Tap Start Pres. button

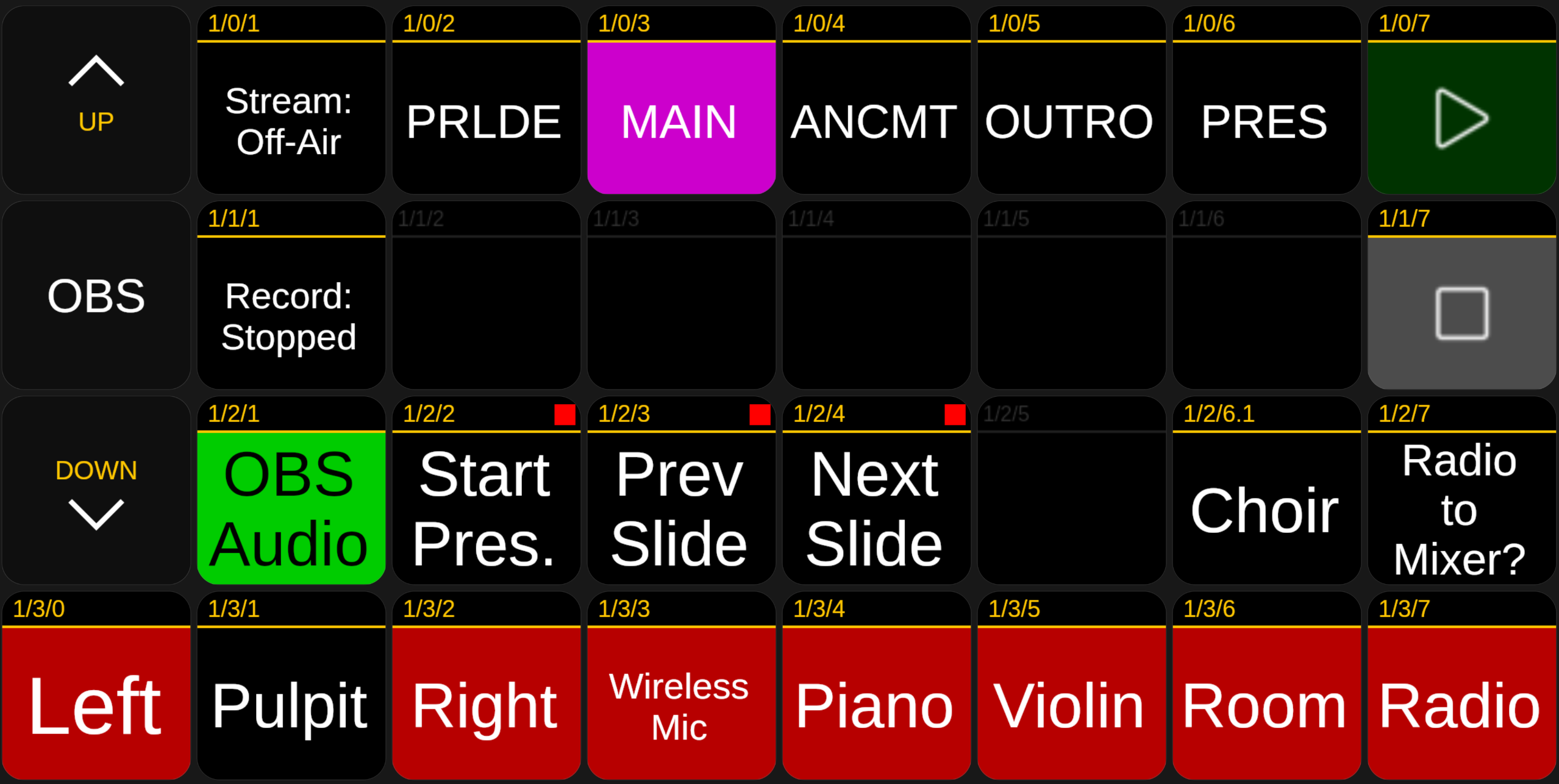point(486,508)
